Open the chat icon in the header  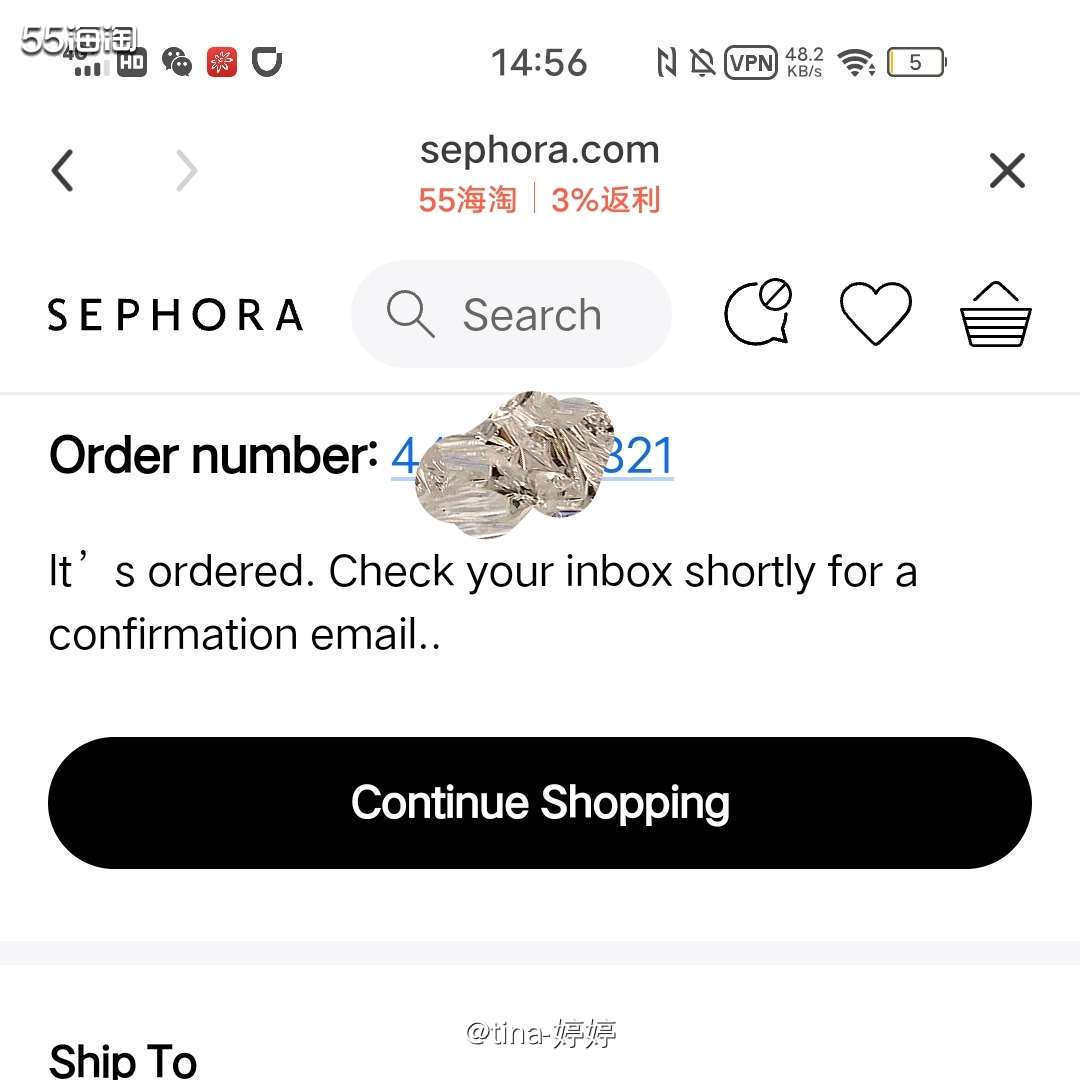click(758, 313)
